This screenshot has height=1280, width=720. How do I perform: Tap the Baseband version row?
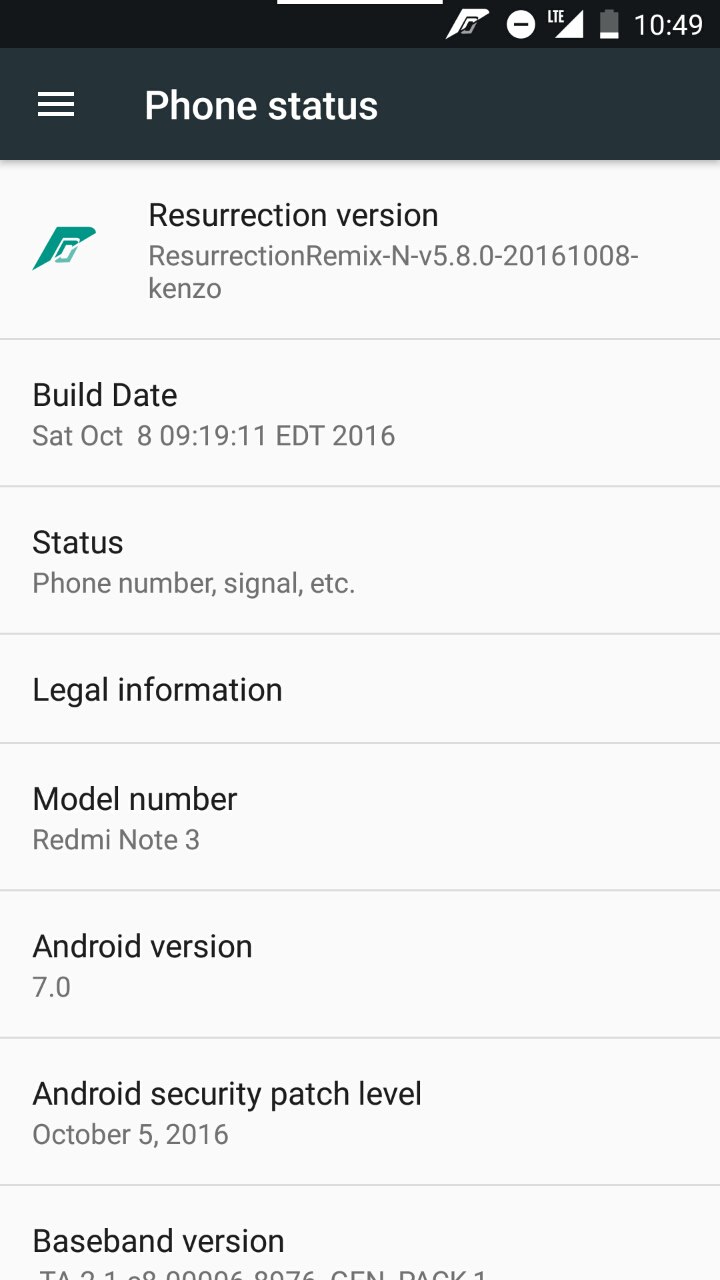(360, 1233)
